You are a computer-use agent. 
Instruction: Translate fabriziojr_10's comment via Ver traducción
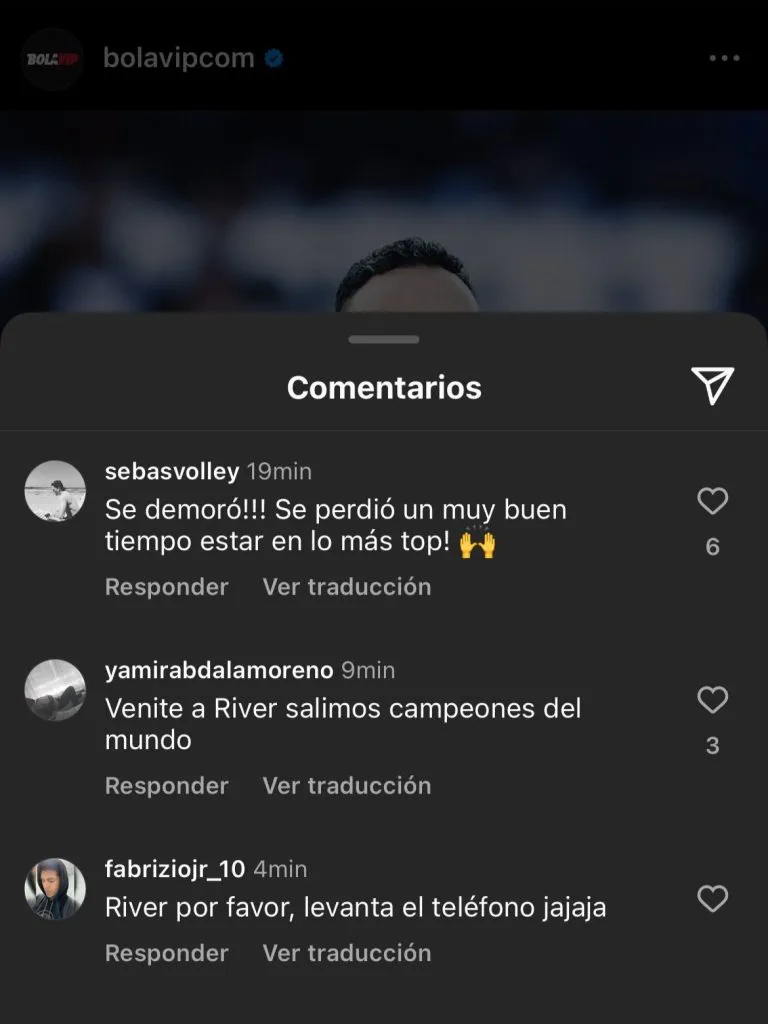(x=346, y=953)
